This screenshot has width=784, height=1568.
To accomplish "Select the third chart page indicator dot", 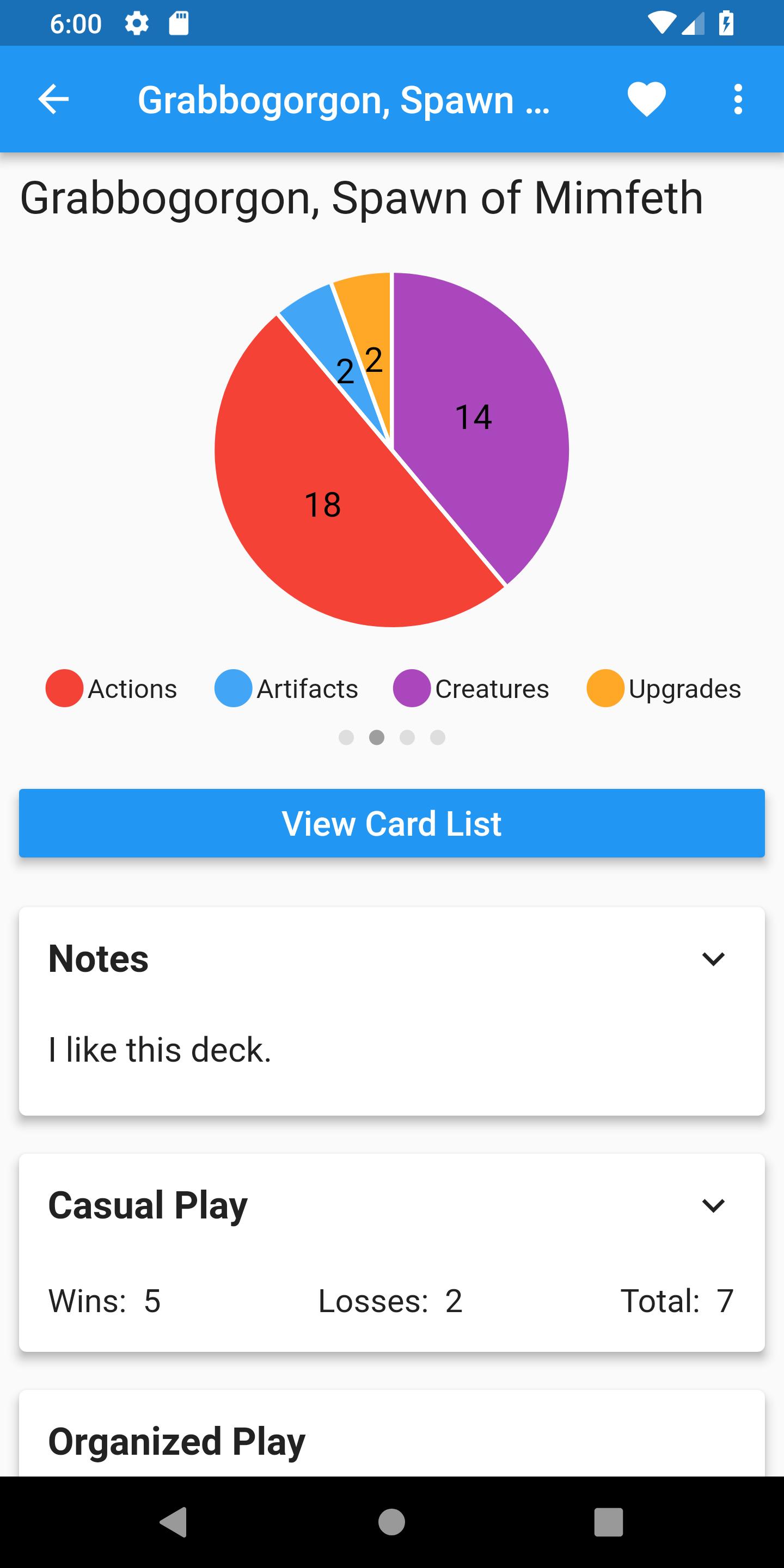I will click(x=407, y=738).
